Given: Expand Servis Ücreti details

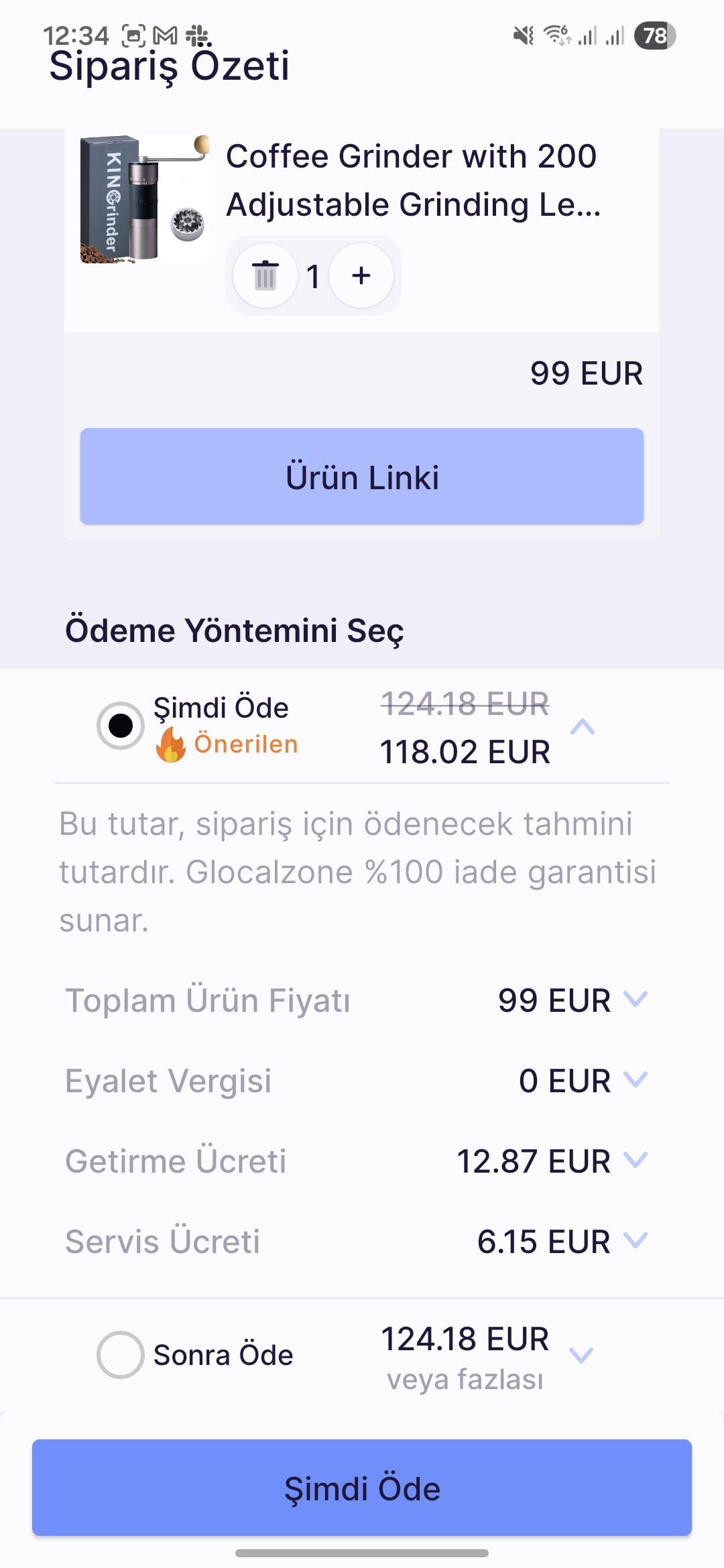Looking at the screenshot, I should coord(636,1241).
